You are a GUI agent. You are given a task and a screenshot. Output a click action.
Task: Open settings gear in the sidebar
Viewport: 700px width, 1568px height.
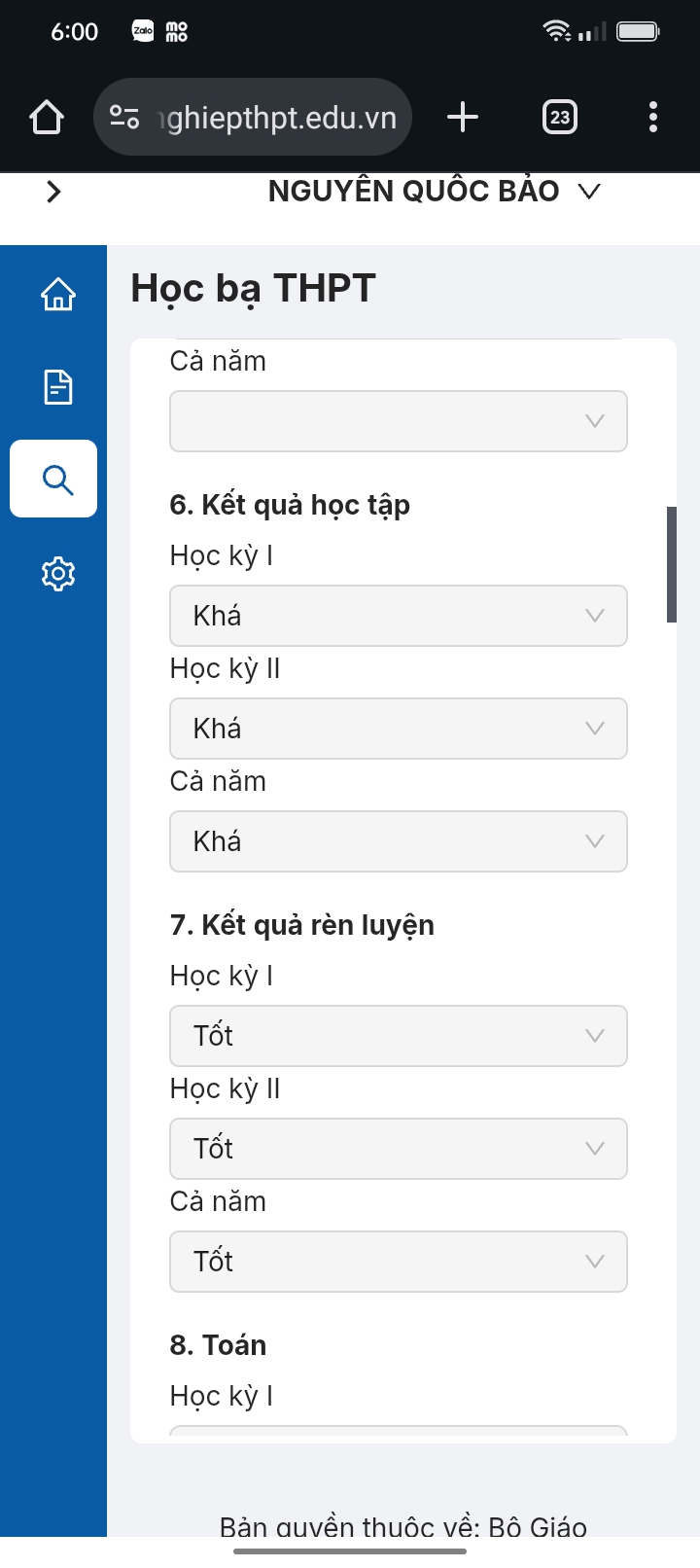(x=58, y=574)
